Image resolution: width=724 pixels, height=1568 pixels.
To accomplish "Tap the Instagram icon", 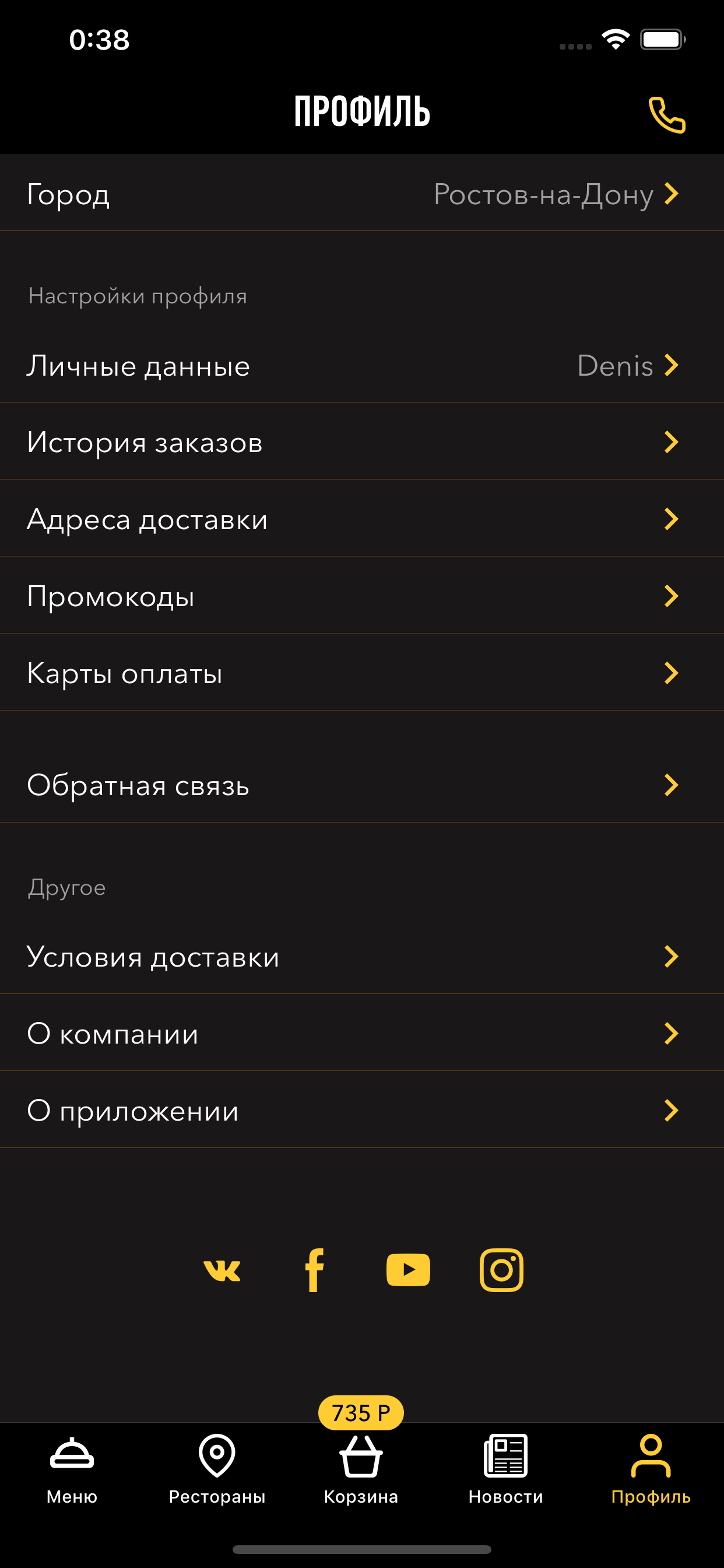I will point(501,1270).
